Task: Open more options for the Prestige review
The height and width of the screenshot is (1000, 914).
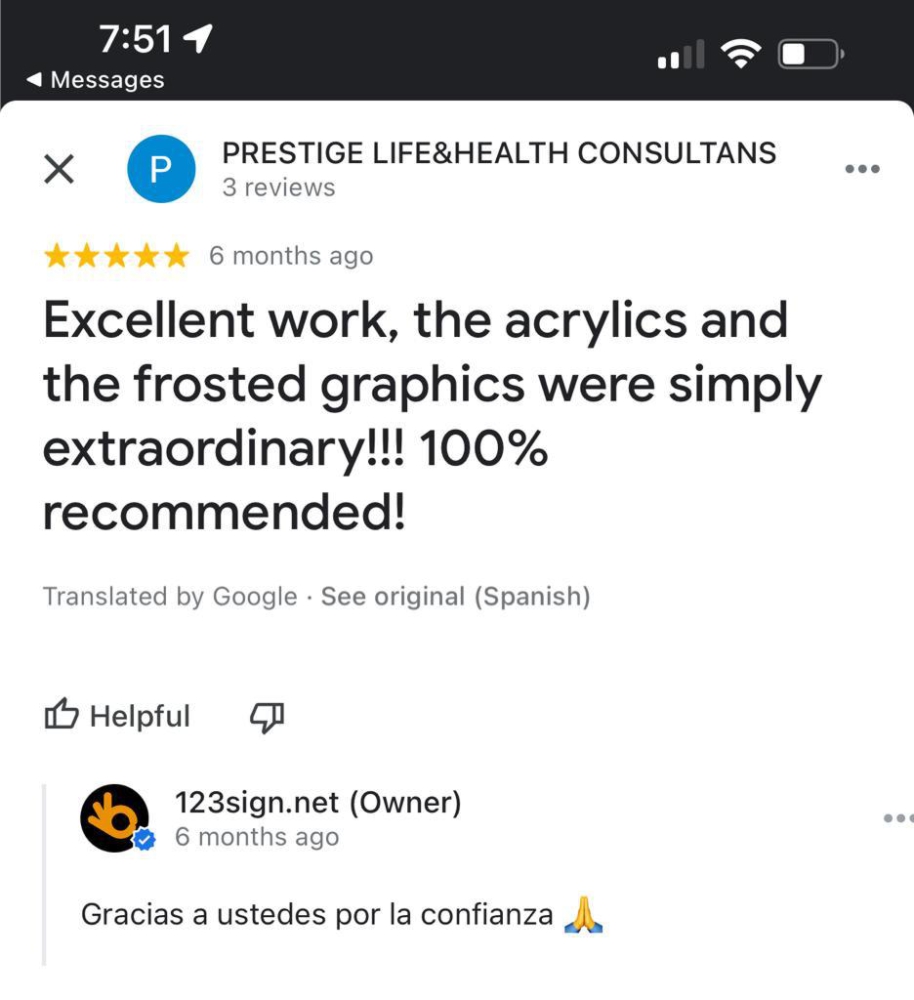Action: (862, 169)
